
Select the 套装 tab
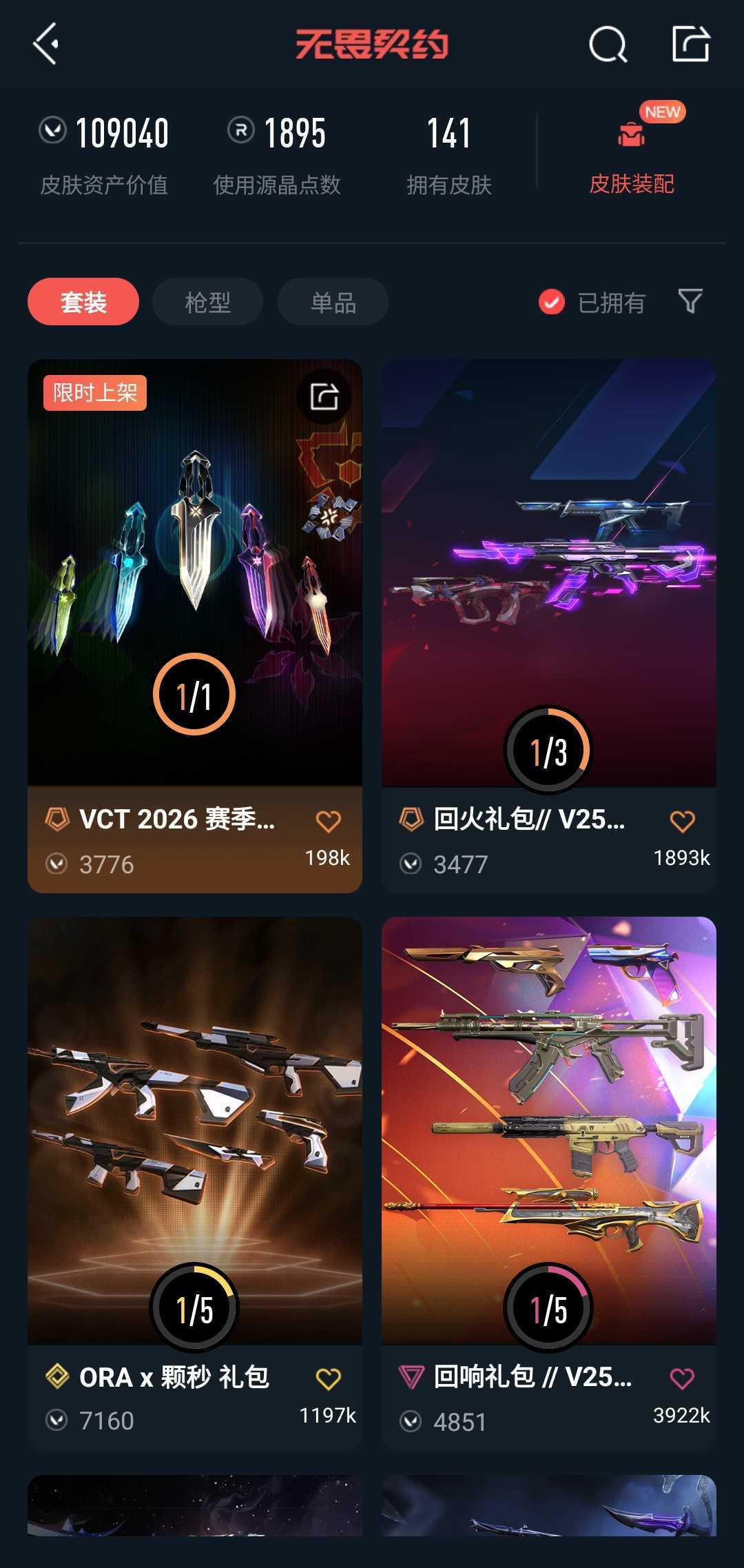[83, 302]
